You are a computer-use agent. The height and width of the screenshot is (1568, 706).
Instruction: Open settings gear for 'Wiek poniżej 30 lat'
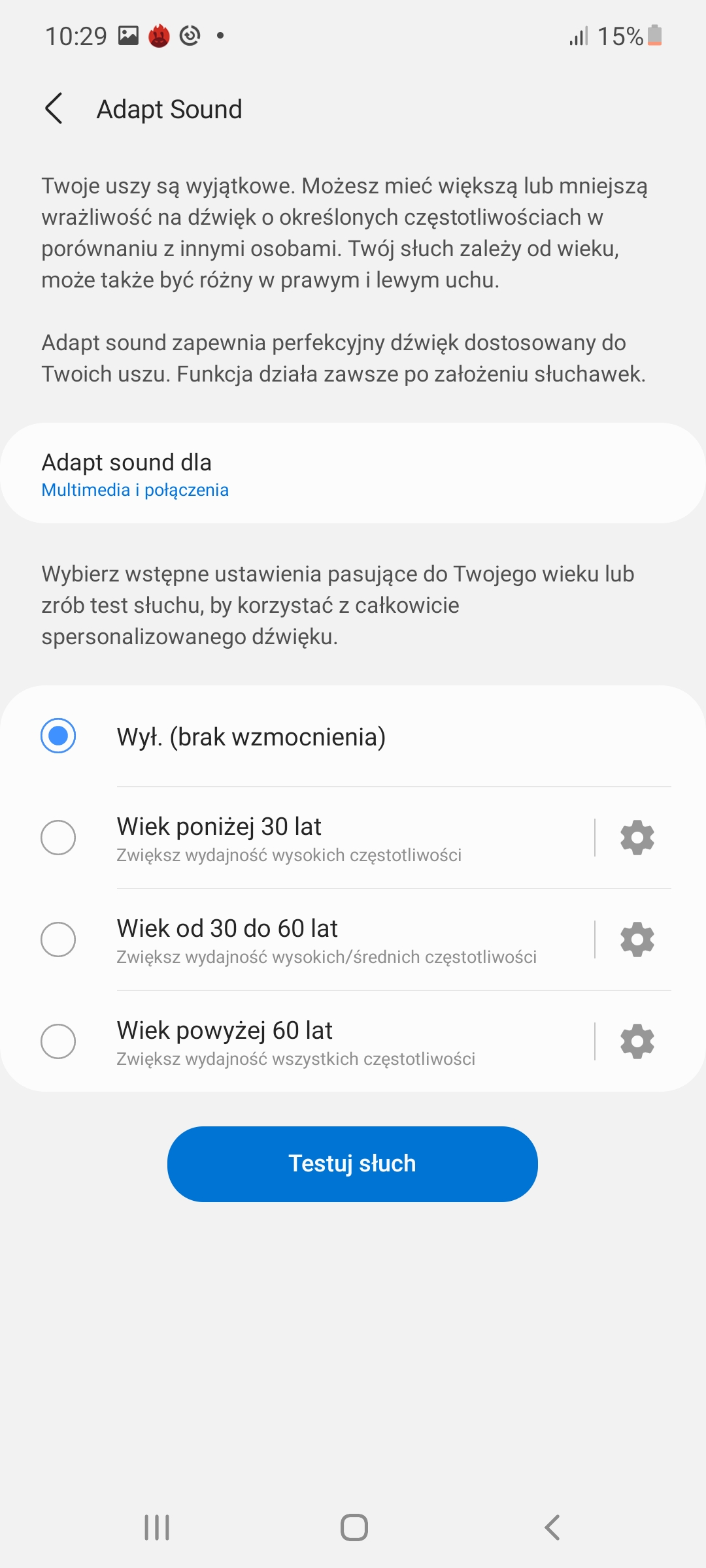point(637,838)
